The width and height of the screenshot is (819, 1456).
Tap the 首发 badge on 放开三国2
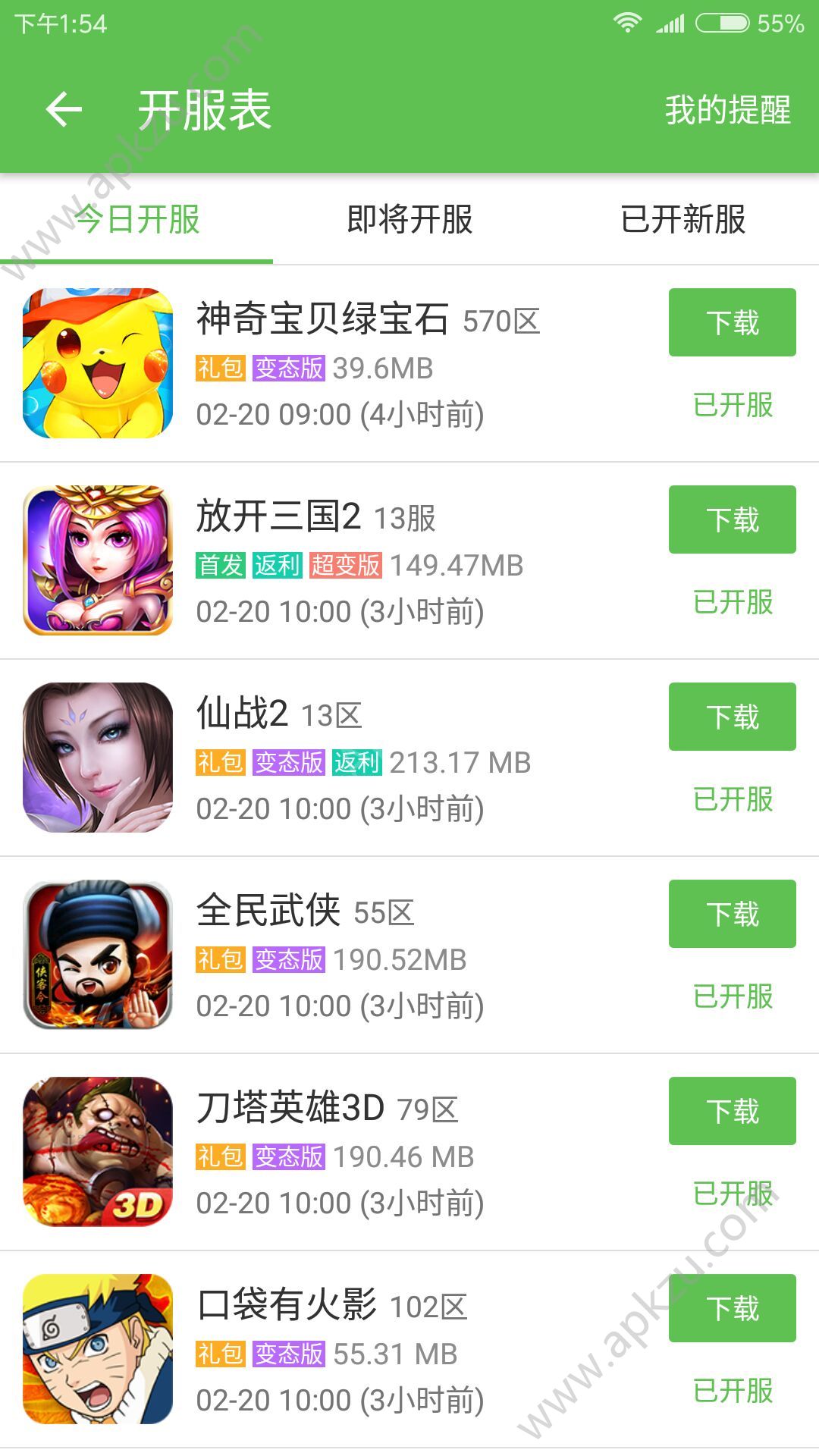pyautogui.click(x=219, y=566)
